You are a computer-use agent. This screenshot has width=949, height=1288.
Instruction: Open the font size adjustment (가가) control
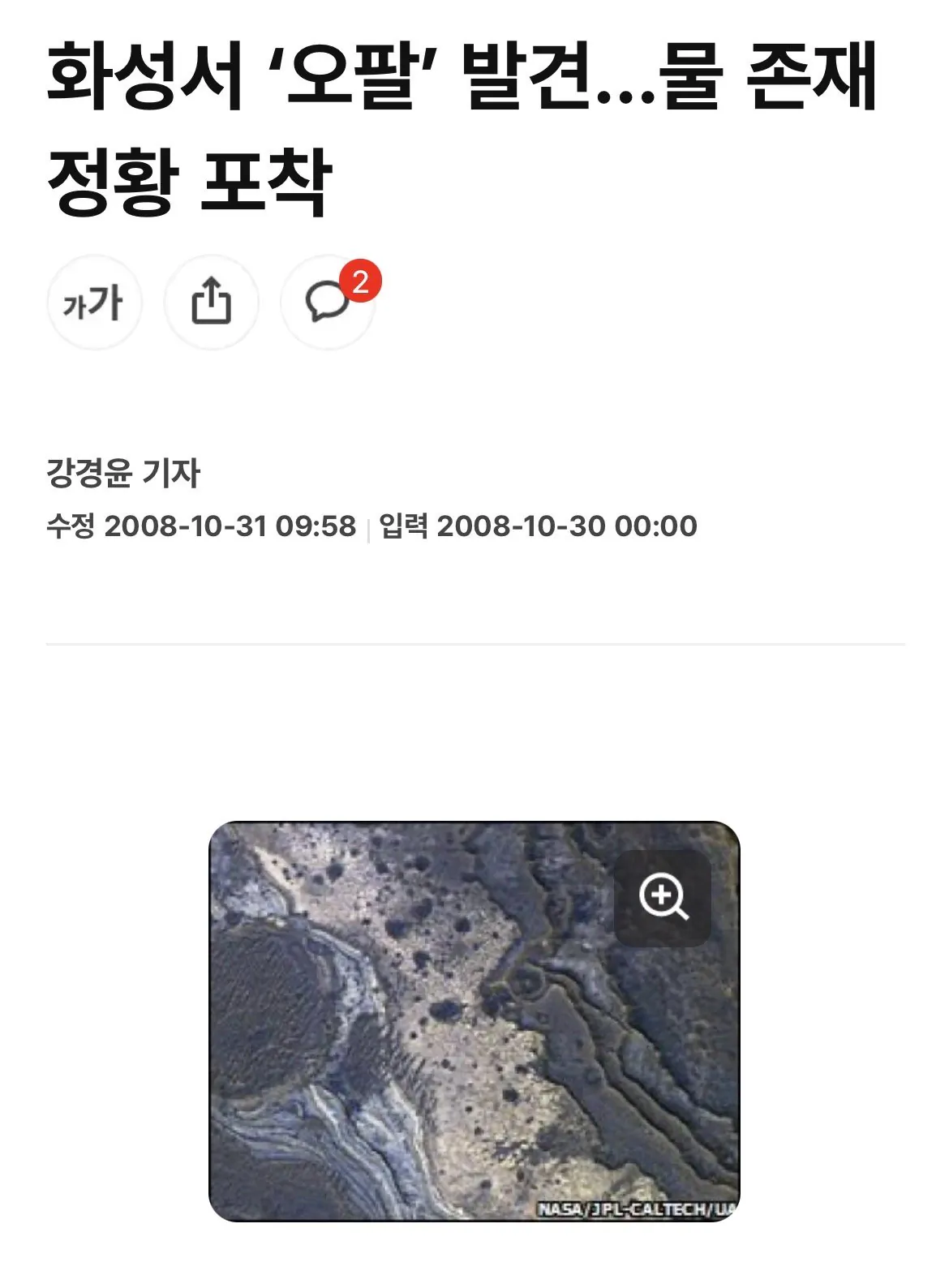95,301
